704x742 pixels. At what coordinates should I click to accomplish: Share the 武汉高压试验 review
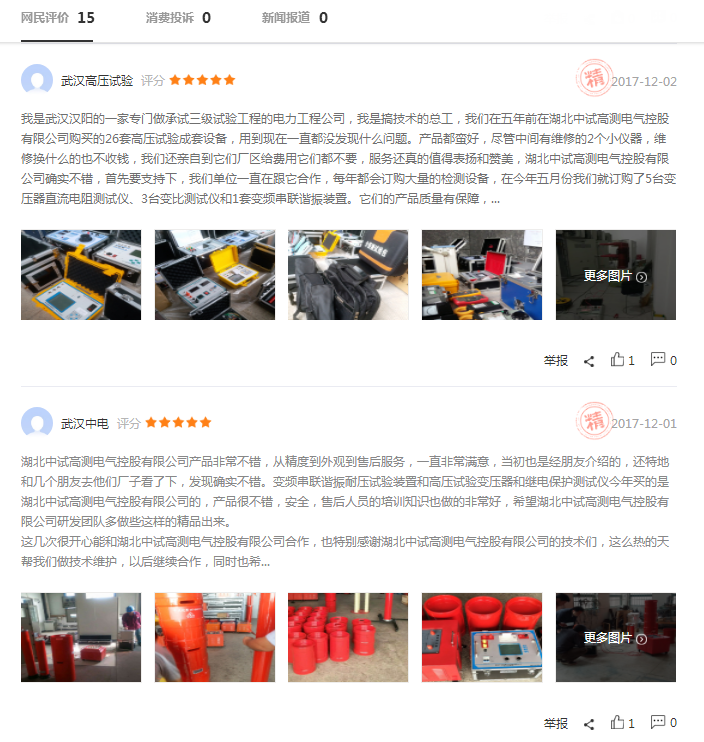pyautogui.click(x=589, y=361)
